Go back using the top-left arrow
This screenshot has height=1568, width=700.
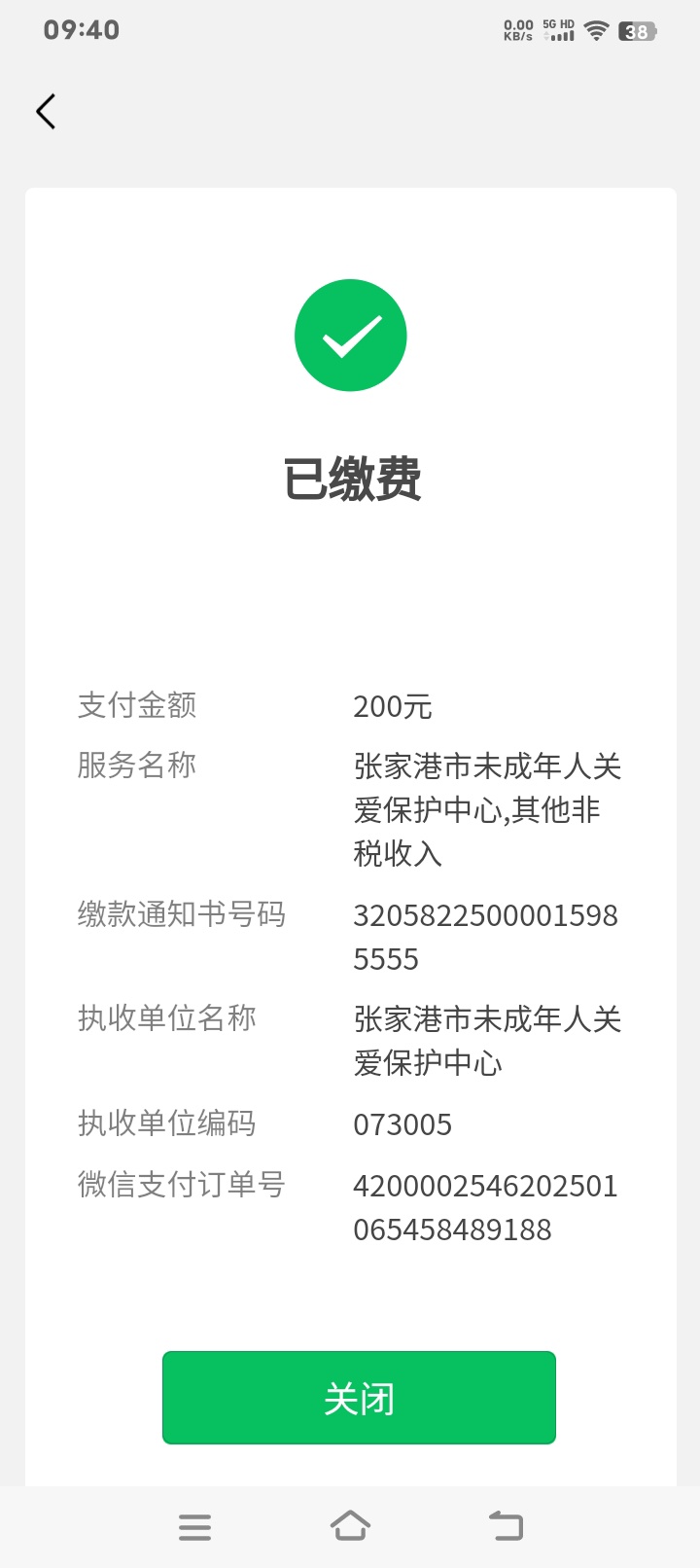coord(46,112)
